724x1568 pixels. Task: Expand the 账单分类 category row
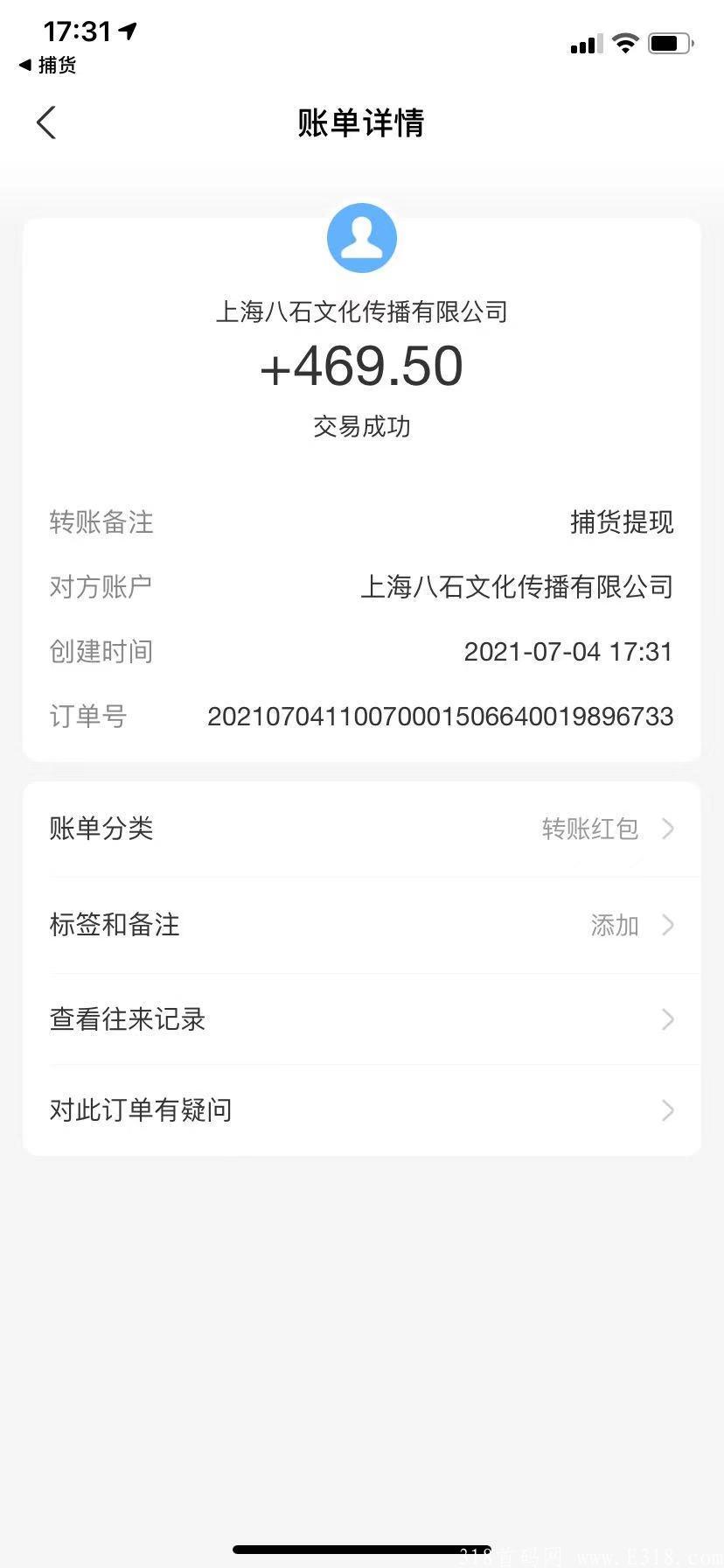(668, 829)
